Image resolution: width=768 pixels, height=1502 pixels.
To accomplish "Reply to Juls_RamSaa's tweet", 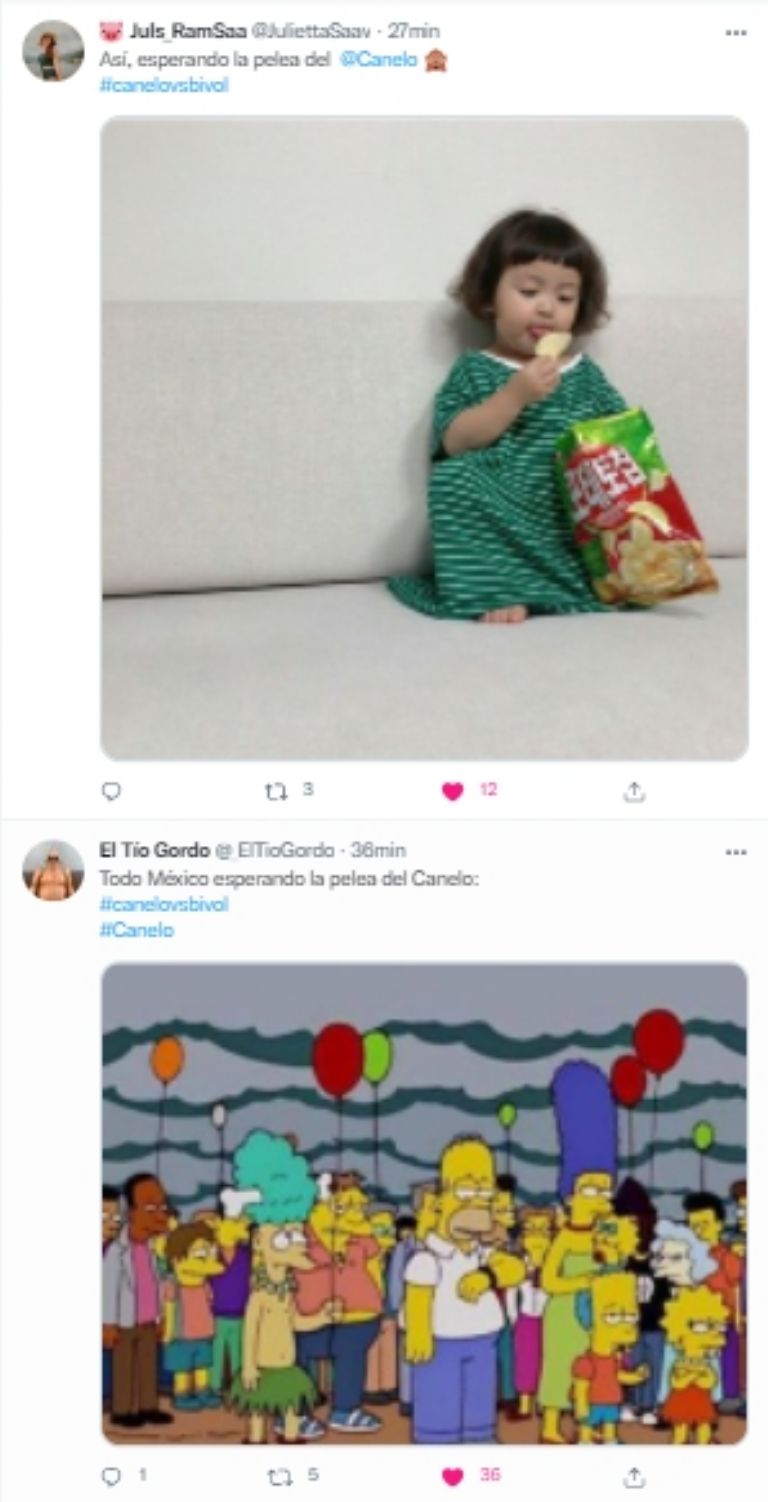I will click(112, 791).
